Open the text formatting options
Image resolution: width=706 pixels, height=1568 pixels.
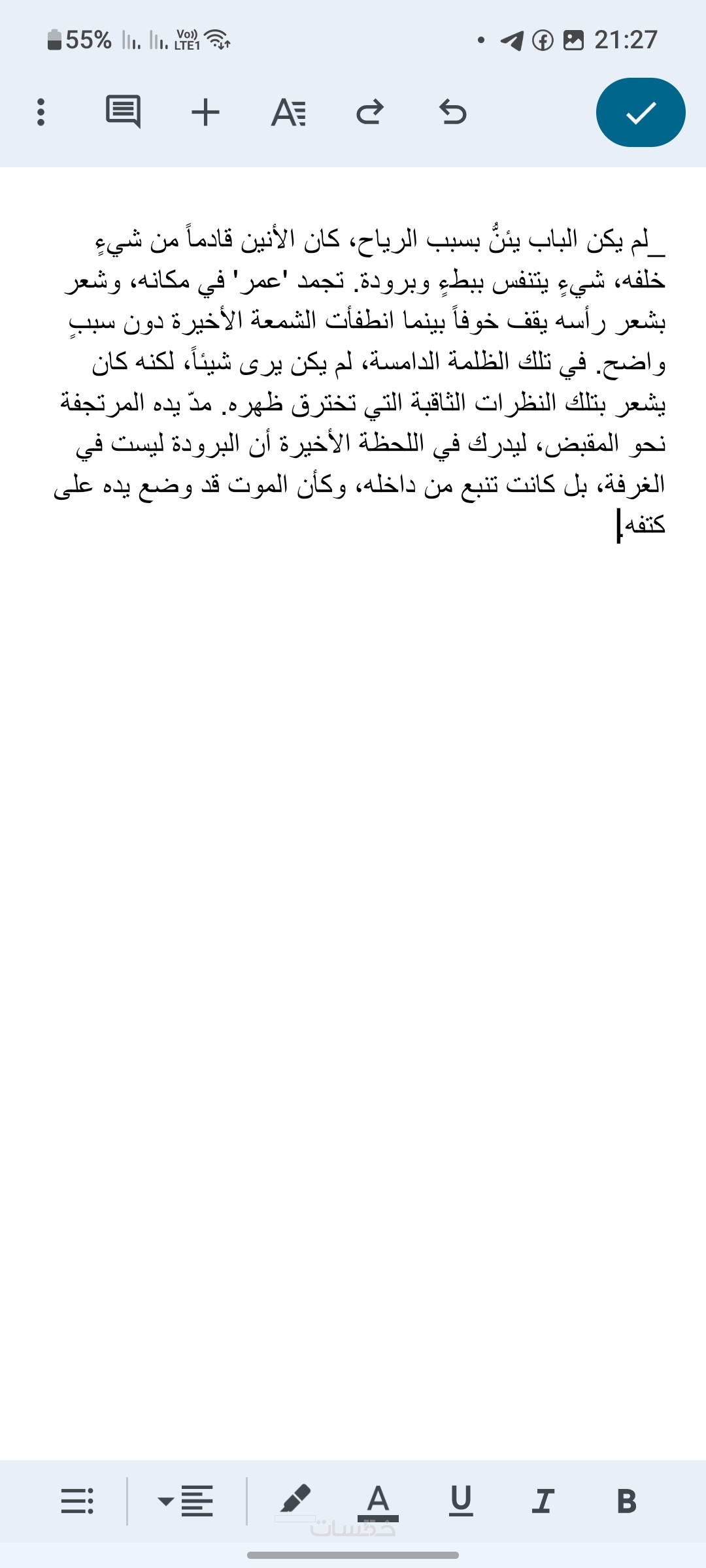(288, 112)
